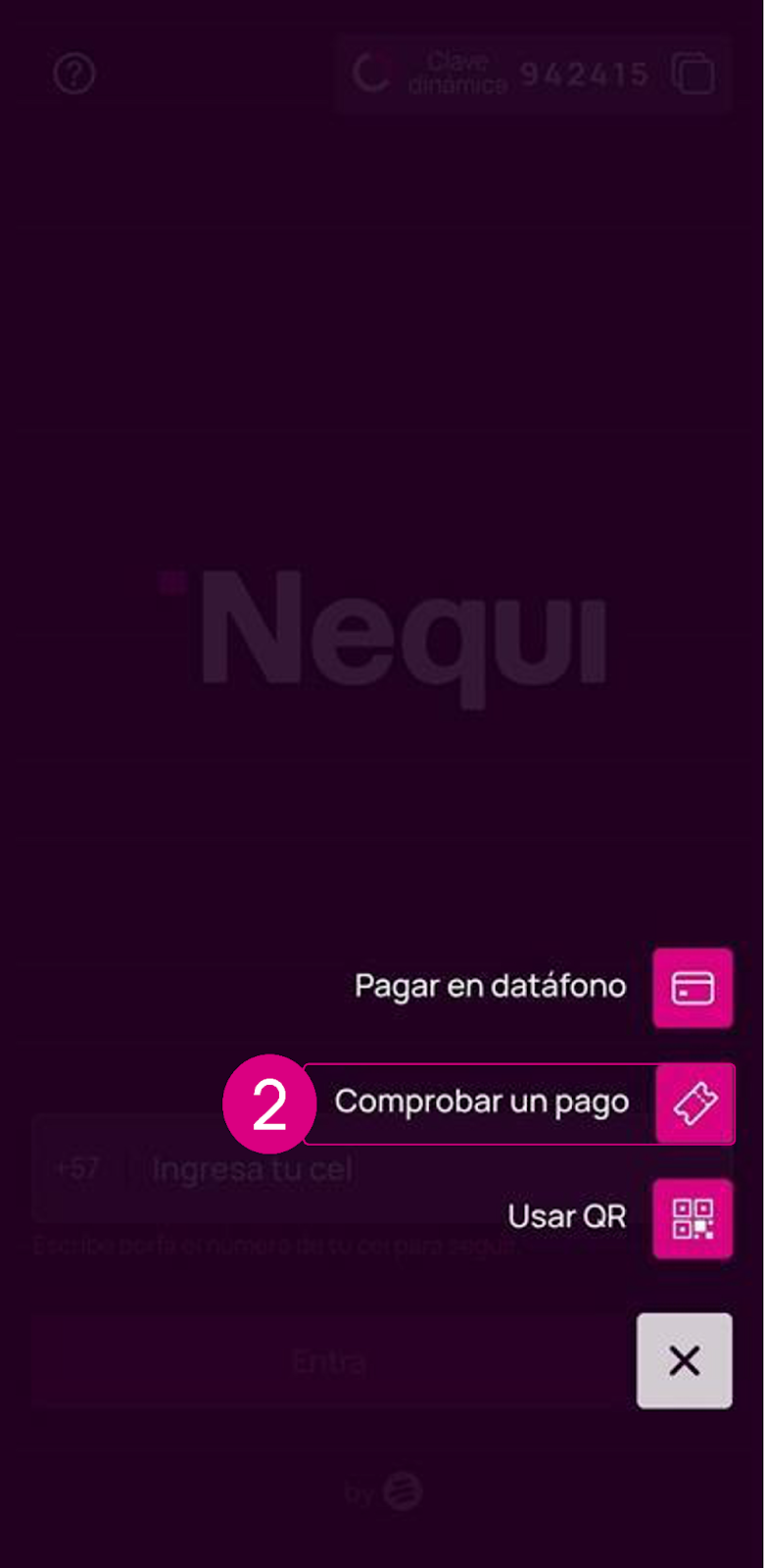Viewport: 764px width, 1568px height.
Task: Open the help question mark icon
Action: tap(73, 74)
